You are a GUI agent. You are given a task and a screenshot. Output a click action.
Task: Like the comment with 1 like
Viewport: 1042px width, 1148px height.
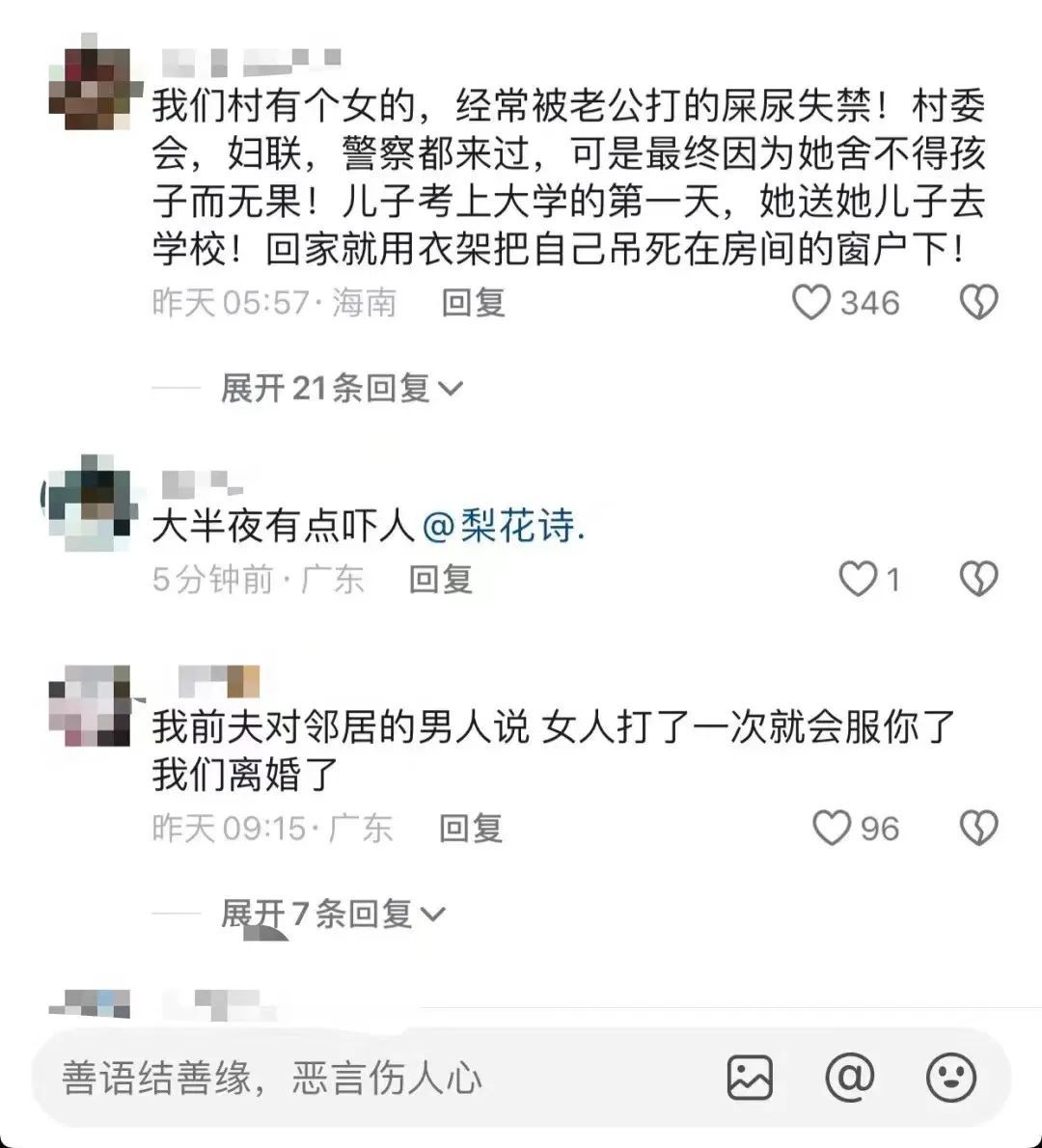click(857, 580)
